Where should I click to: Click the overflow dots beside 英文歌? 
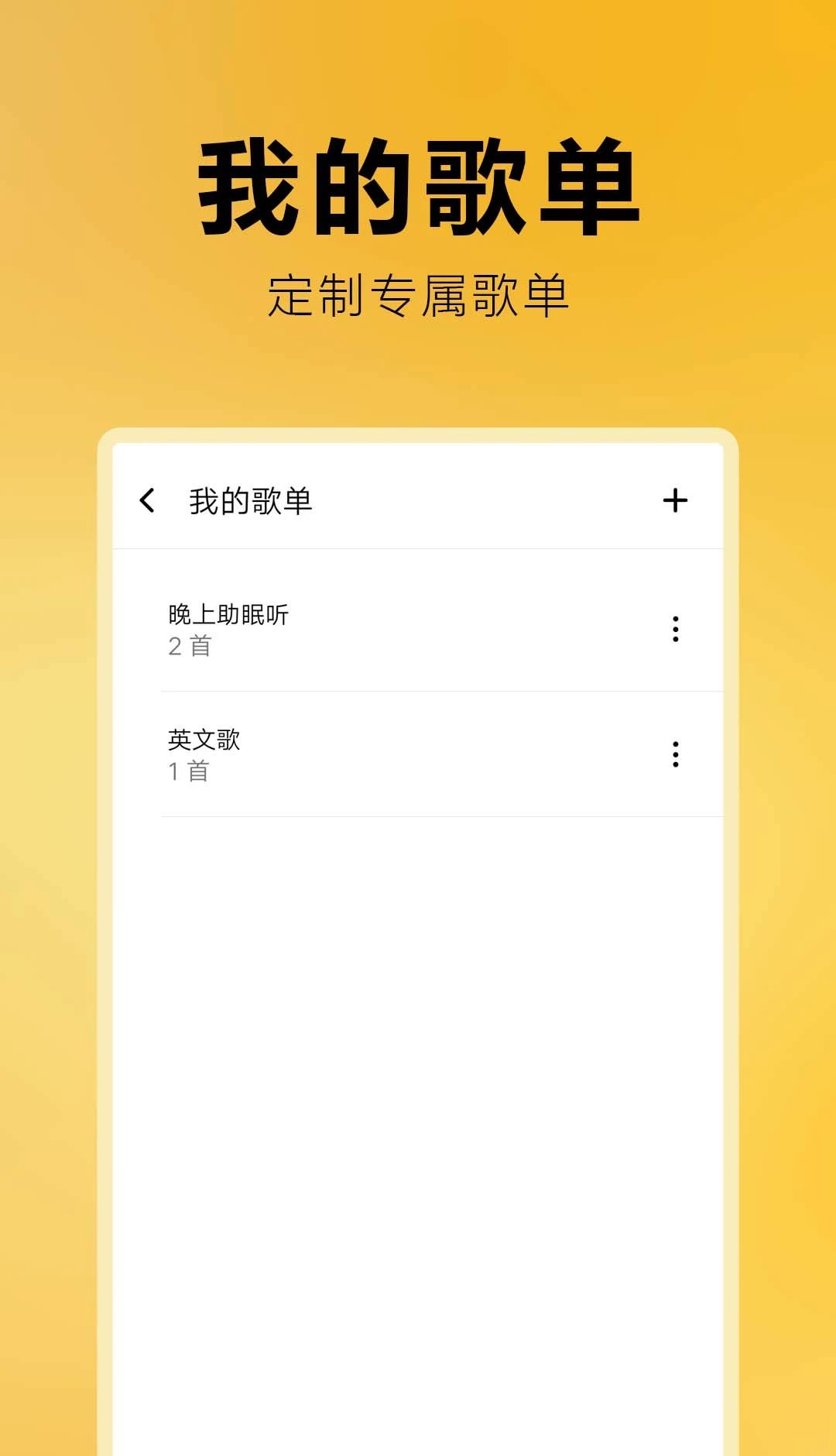click(x=675, y=753)
